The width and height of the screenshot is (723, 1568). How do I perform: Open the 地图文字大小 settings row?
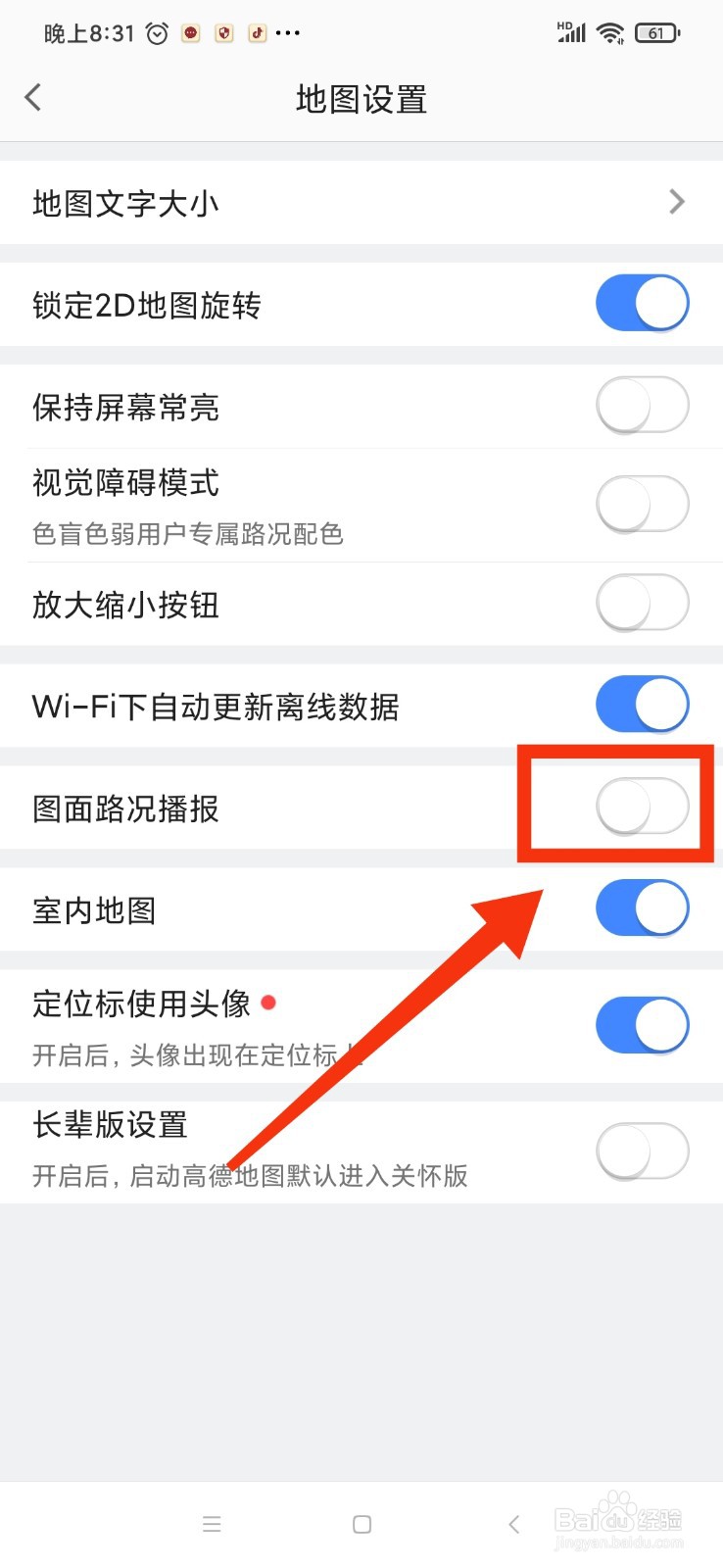pyautogui.click(x=294, y=202)
